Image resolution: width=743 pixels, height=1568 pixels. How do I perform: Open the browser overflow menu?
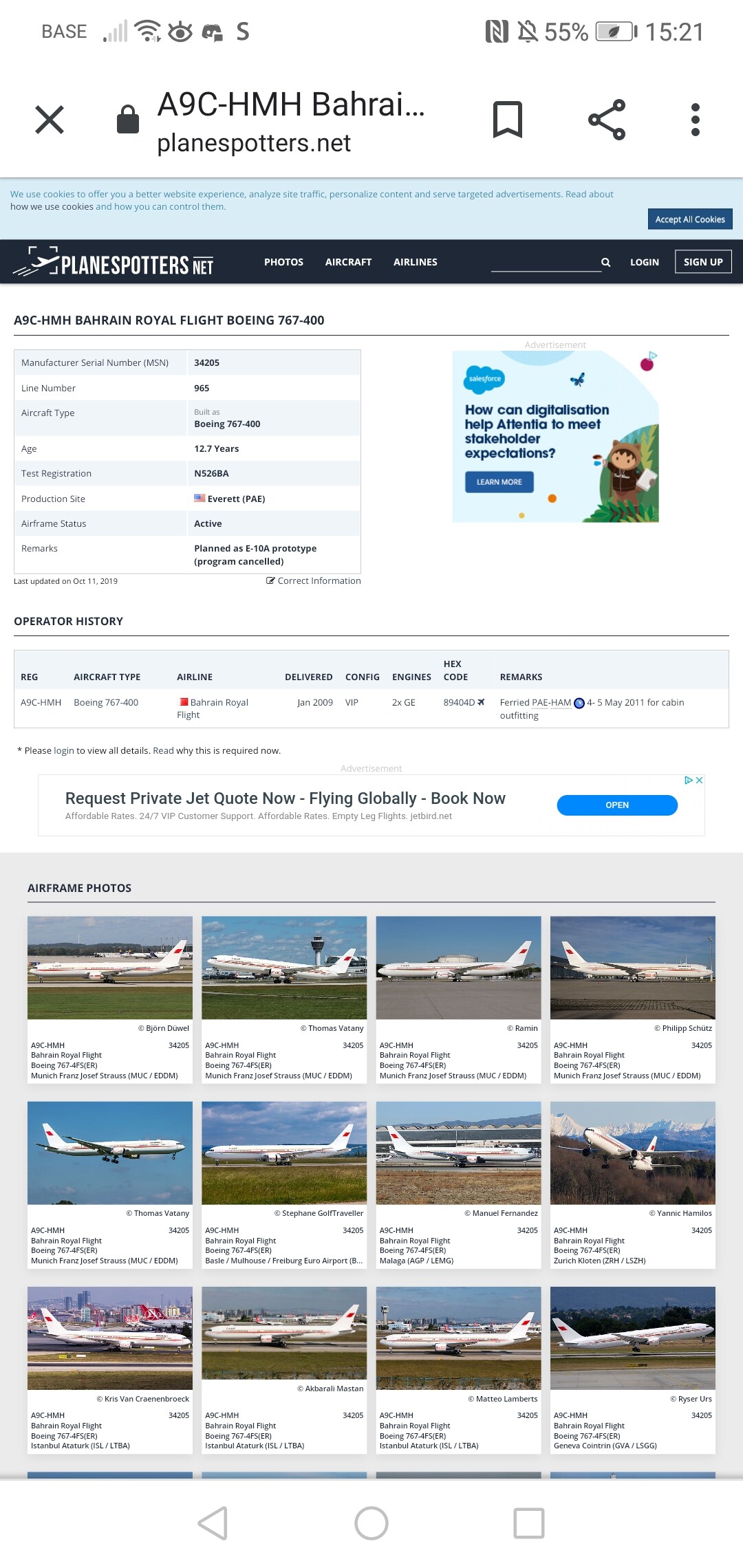[x=695, y=120]
